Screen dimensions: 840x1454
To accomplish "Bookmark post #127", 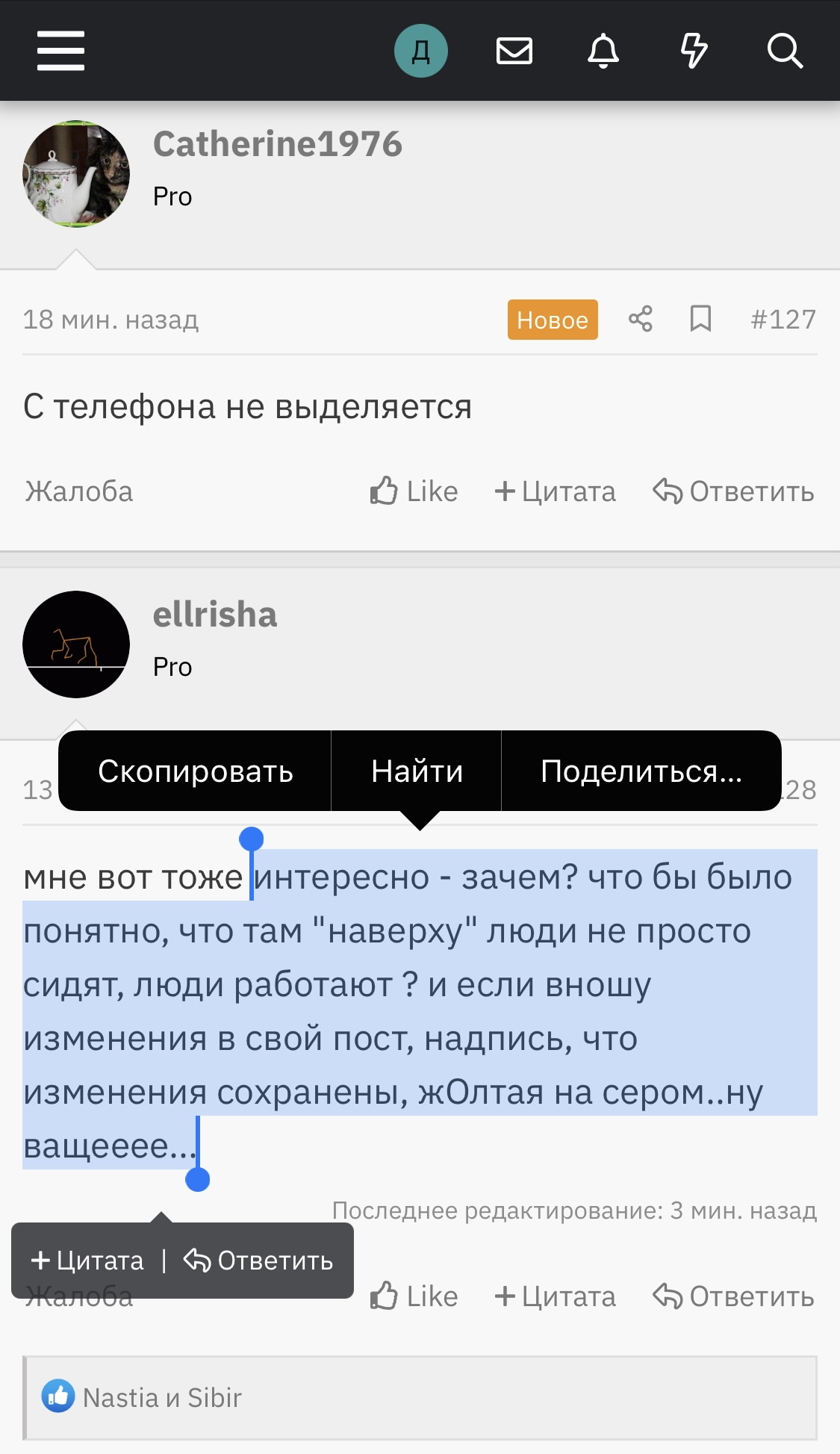I will point(700,319).
